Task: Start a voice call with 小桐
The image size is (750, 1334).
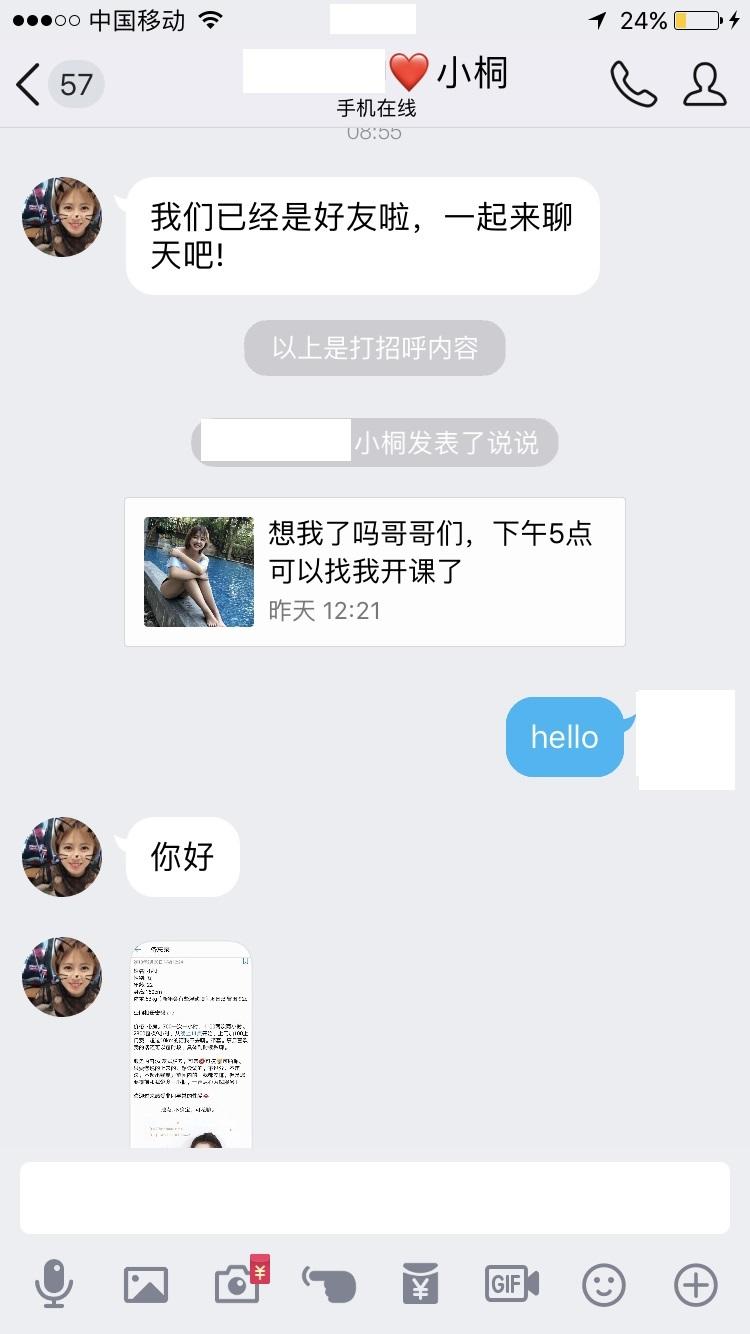Action: point(633,84)
